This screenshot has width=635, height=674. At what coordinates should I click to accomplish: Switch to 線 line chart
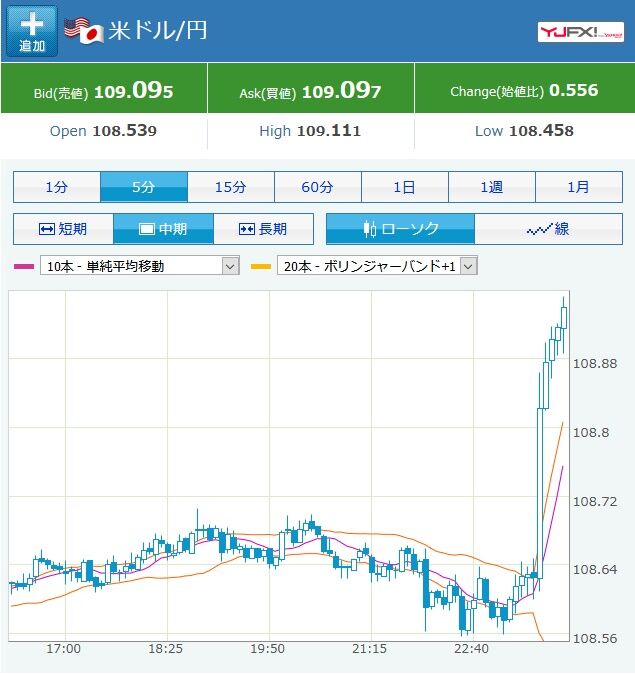(x=548, y=229)
